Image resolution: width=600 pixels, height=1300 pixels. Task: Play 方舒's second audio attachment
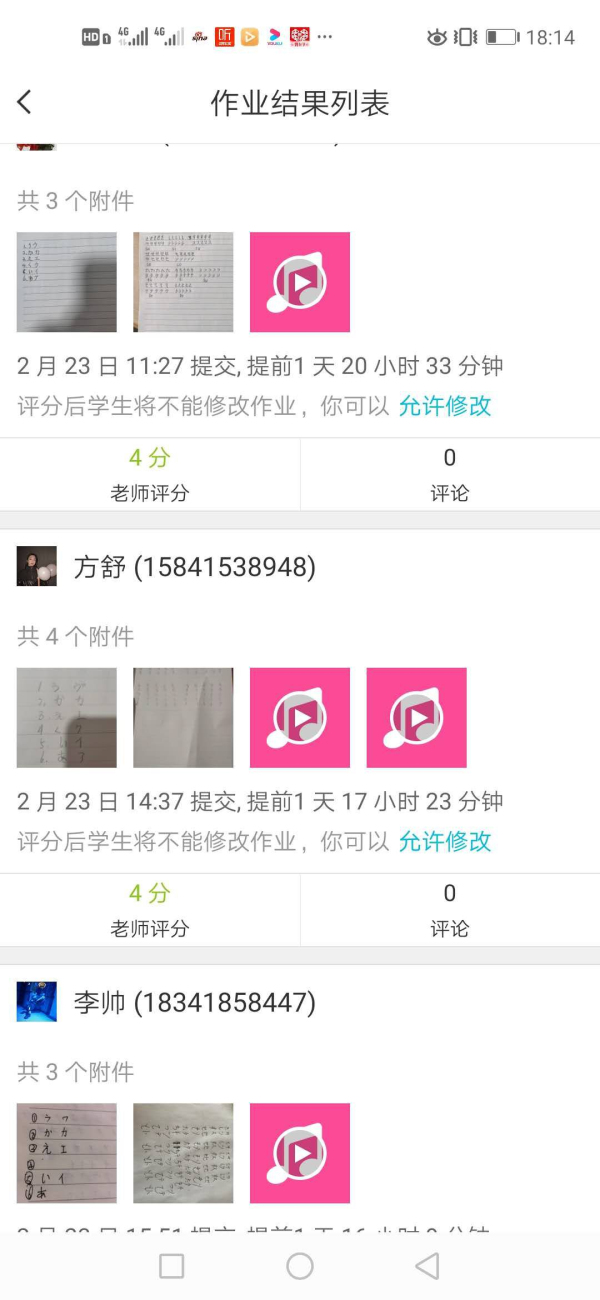[416, 717]
